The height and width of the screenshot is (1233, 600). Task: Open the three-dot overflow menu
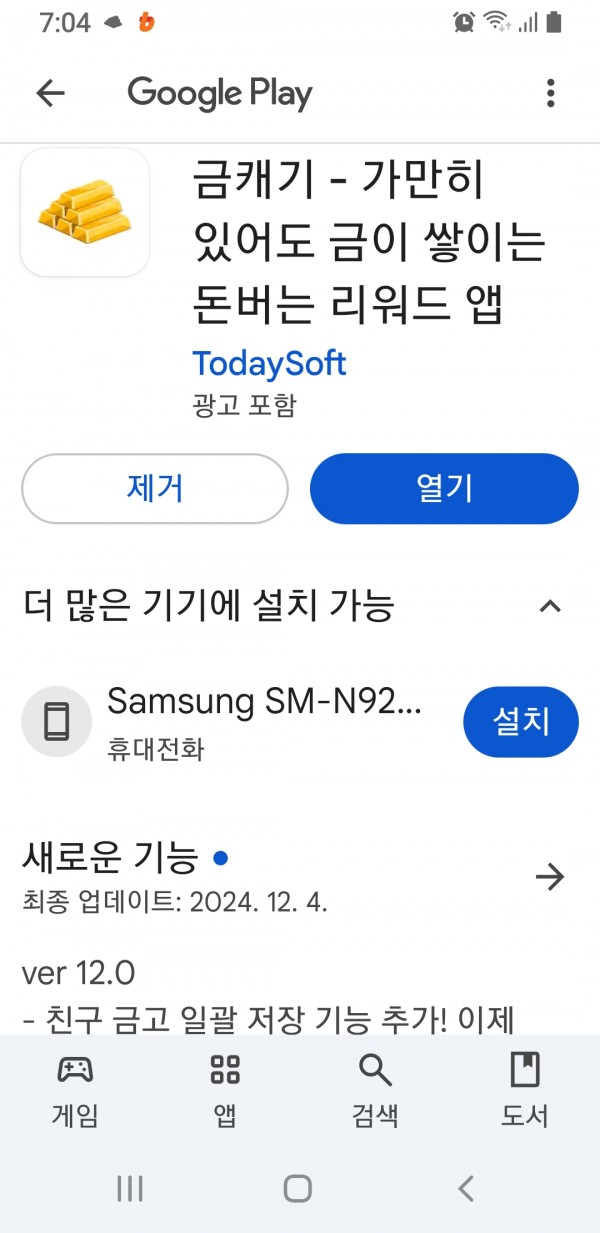point(550,94)
